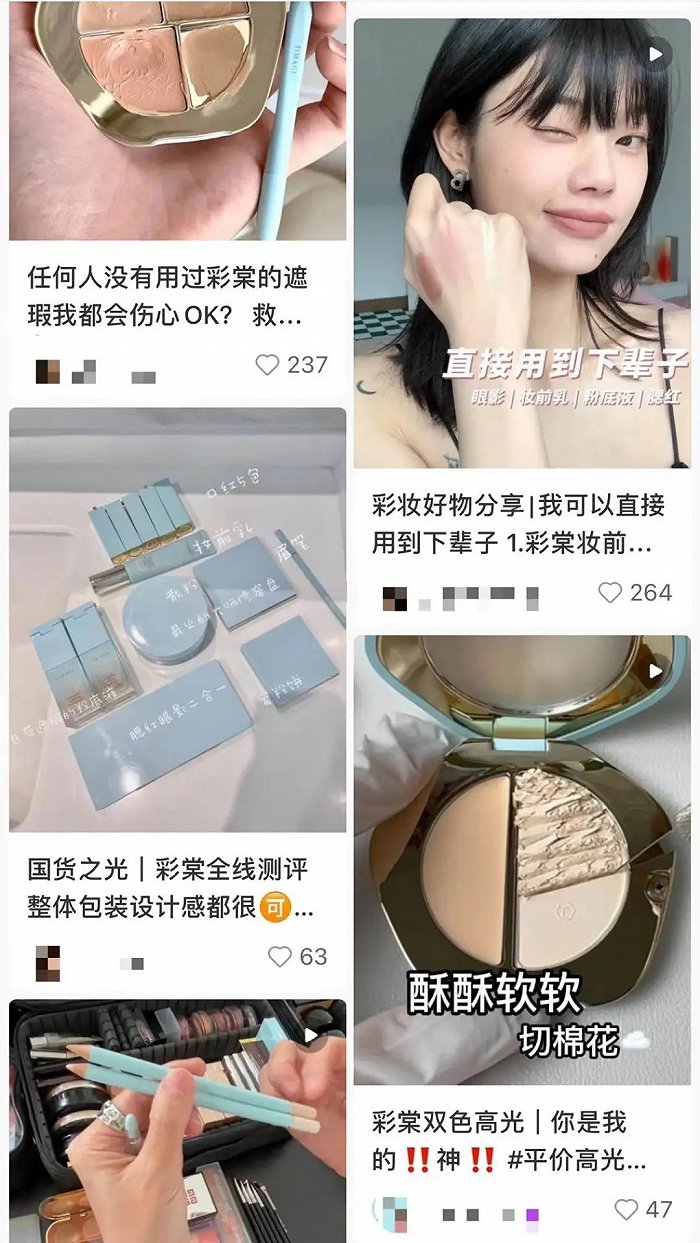Image resolution: width=700 pixels, height=1243 pixels.
Task: Like the 彩妆好物分享 post
Action: coord(610,593)
